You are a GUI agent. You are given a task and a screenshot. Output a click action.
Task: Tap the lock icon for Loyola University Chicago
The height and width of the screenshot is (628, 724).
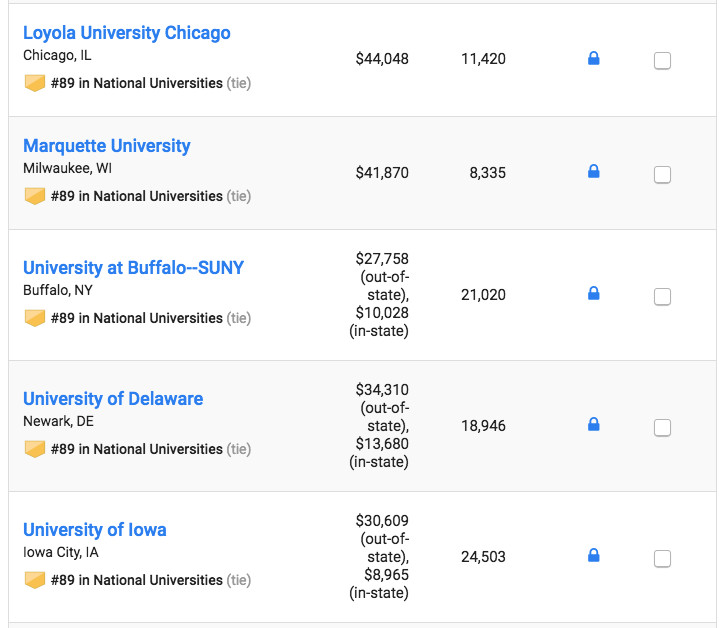[x=593, y=59]
